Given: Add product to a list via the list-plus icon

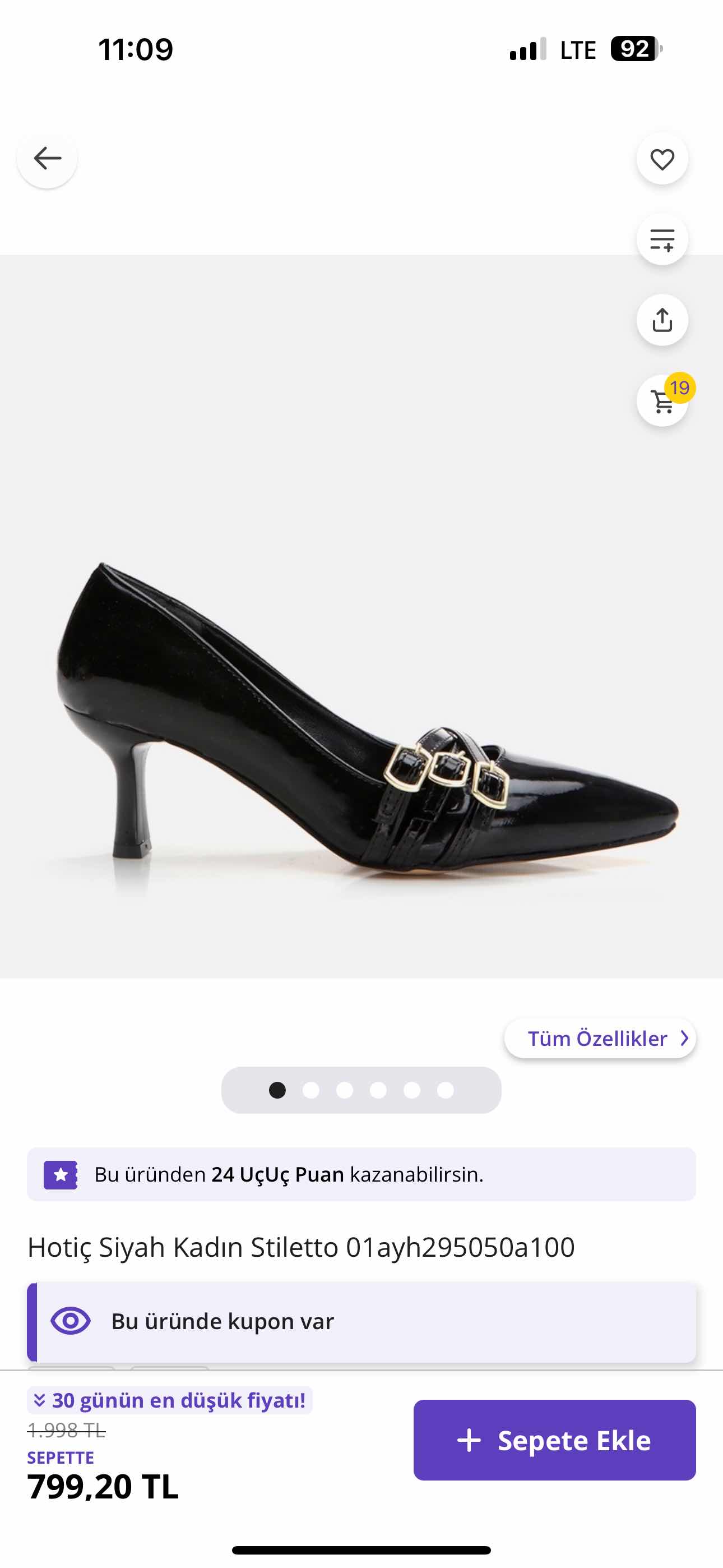Looking at the screenshot, I should pos(662,239).
